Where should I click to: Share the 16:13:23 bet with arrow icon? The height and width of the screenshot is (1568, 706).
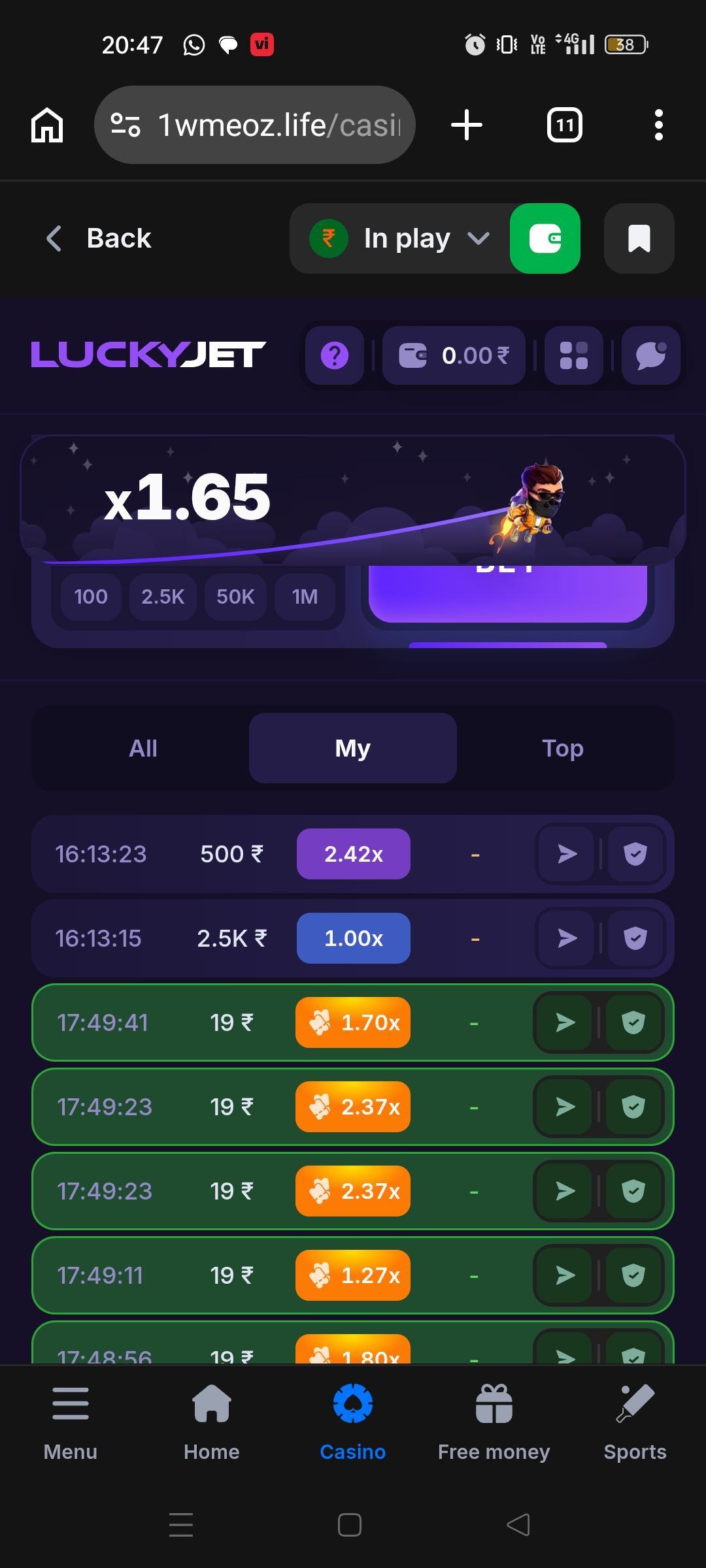click(567, 854)
